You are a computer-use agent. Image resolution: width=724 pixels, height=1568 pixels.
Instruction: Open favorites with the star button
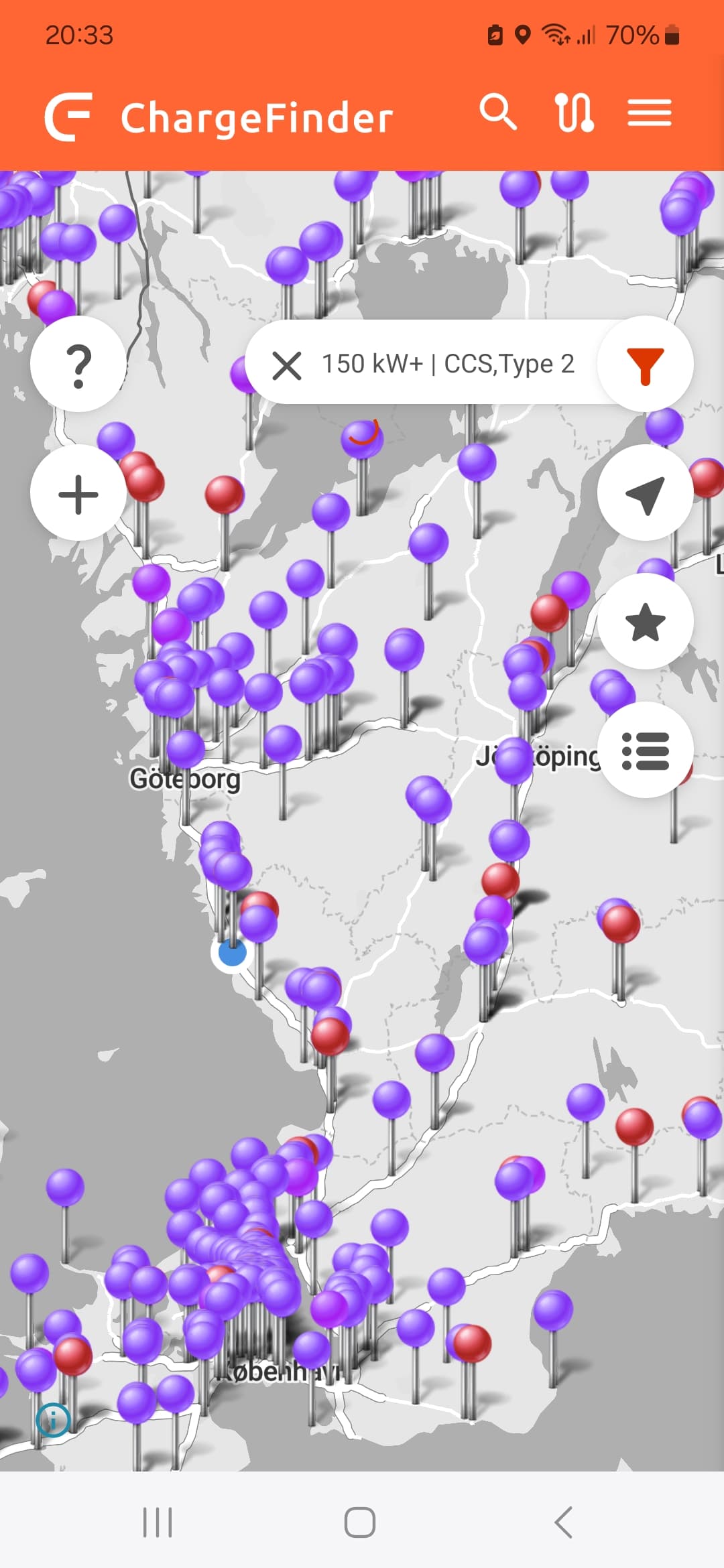point(645,621)
